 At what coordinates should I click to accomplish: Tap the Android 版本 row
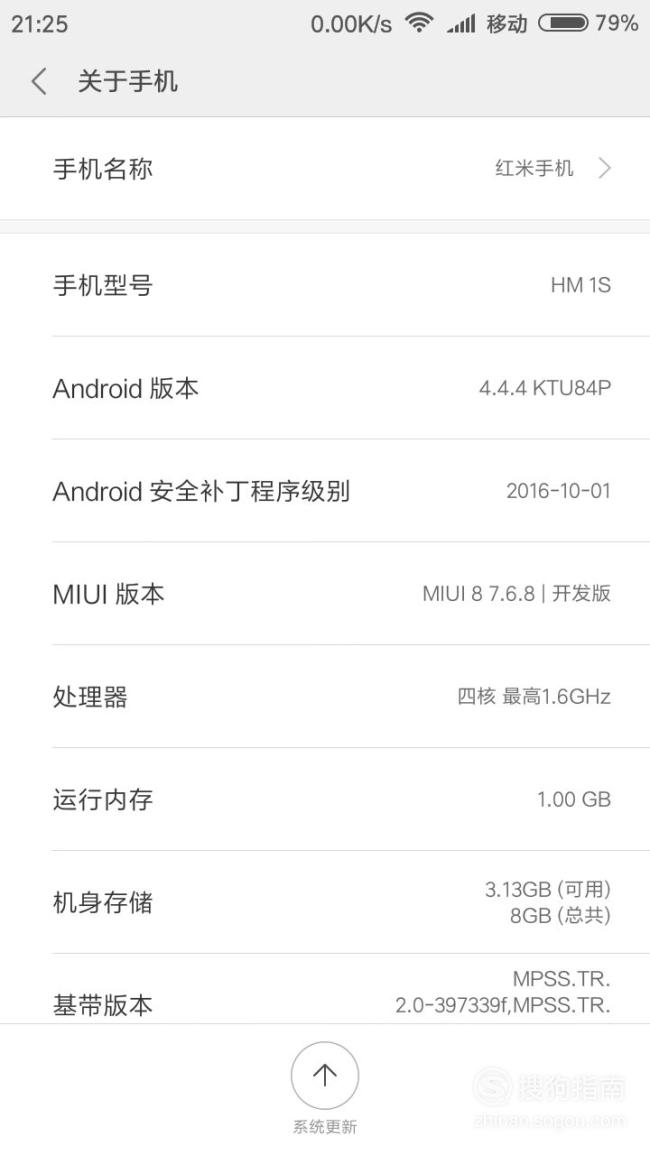click(x=325, y=388)
